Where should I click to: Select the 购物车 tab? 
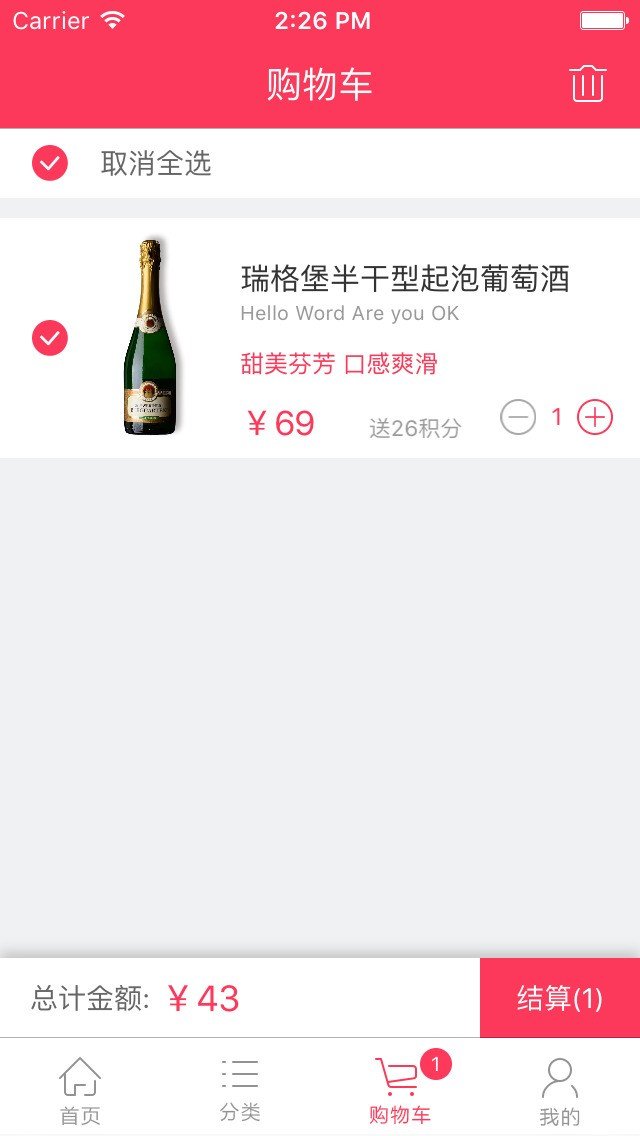[x=400, y=1090]
